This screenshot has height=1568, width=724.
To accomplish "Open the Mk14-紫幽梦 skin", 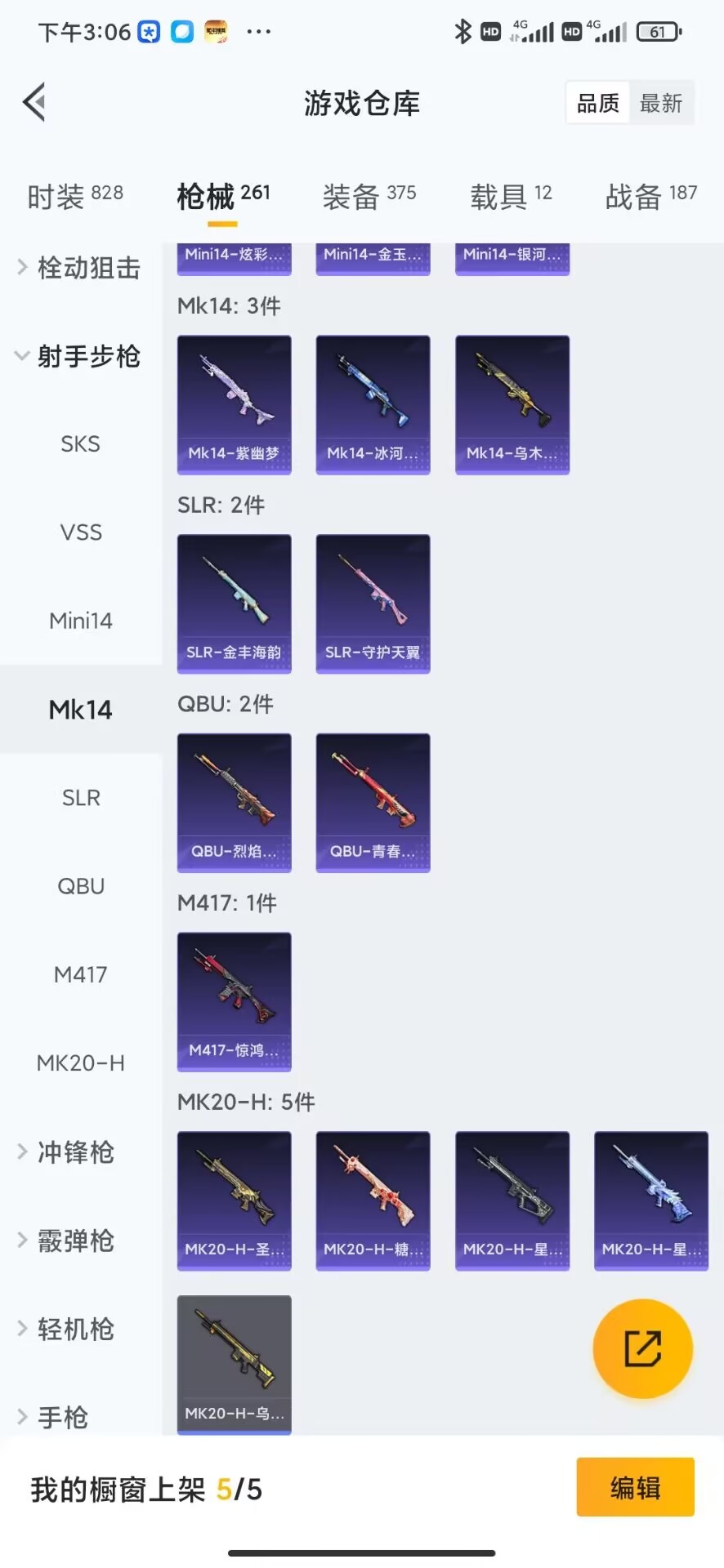I will (234, 404).
